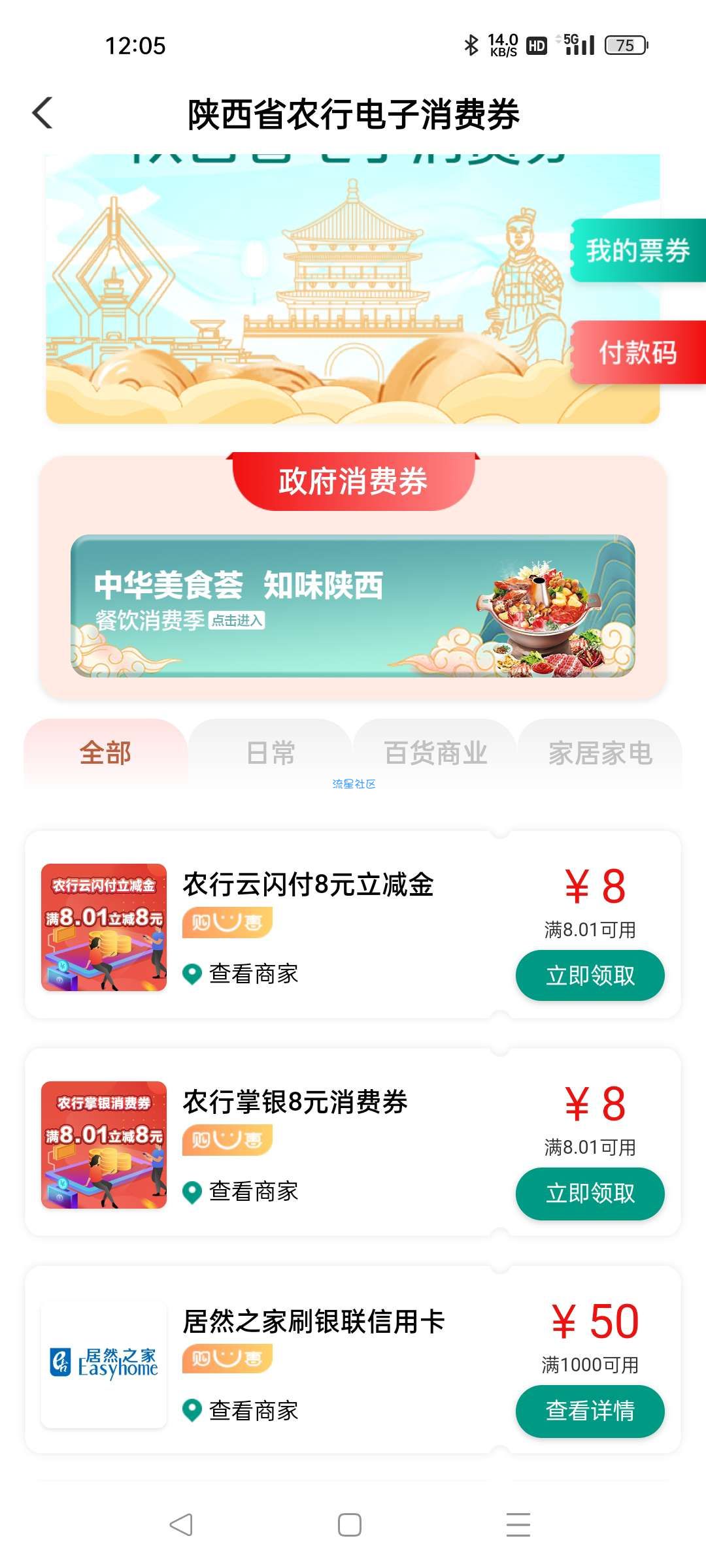706x1568 pixels.
Task: View merchants for 农行掌银8元消费券
Action: (x=253, y=1192)
